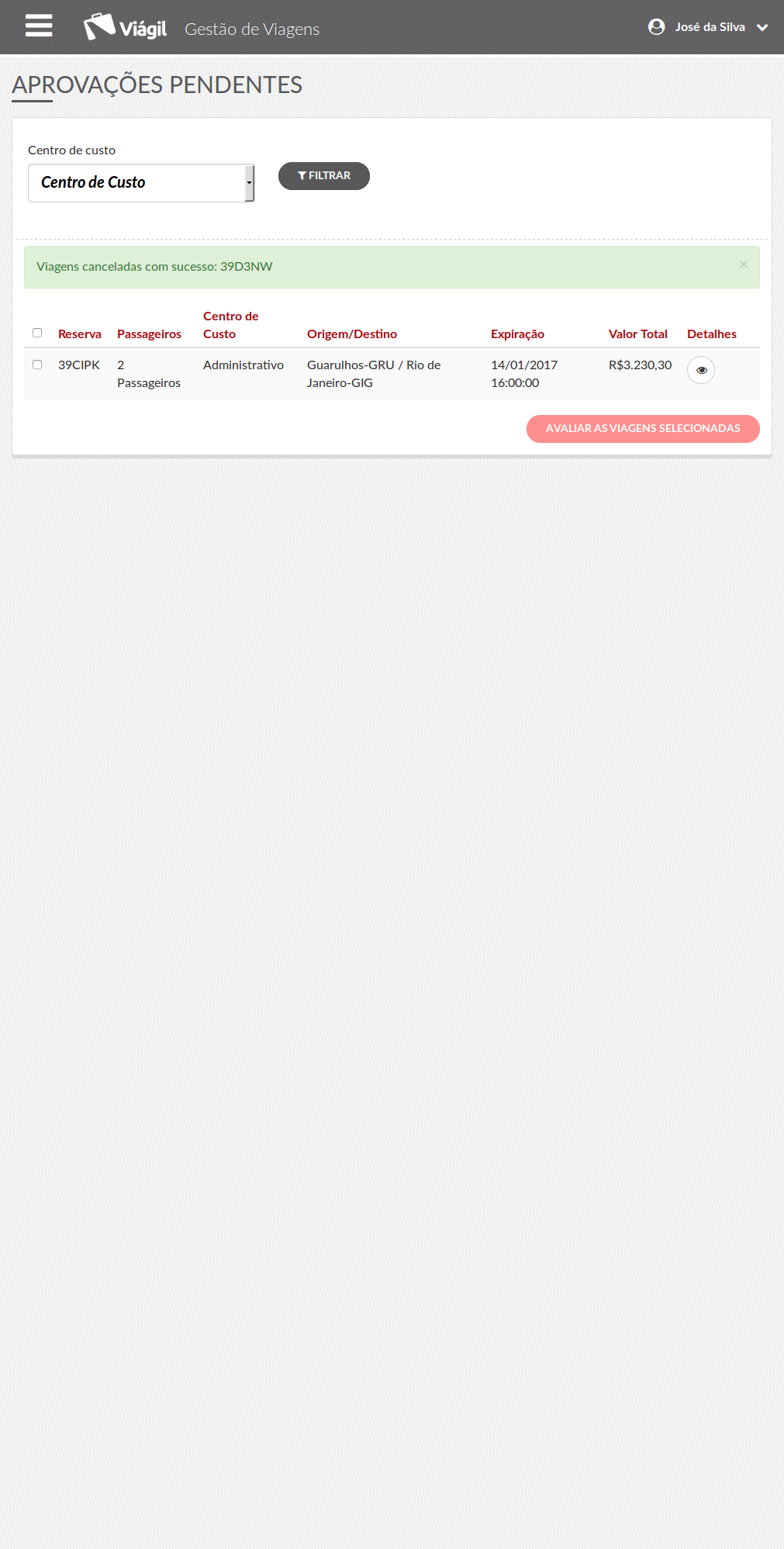View details of reservation 39CIPK
The width and height of the screenshot is (784, 1549).
pos(700,370)
